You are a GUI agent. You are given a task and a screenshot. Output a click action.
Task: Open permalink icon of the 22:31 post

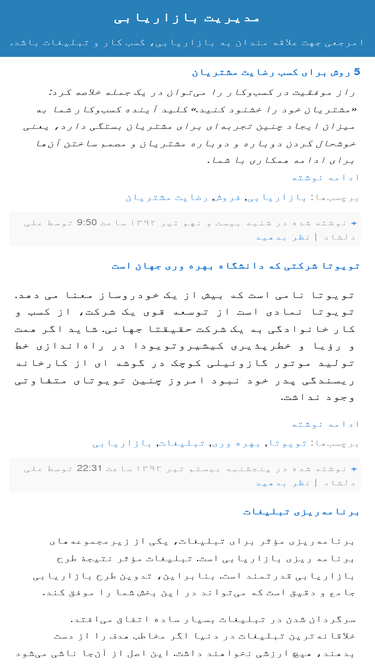354,469
